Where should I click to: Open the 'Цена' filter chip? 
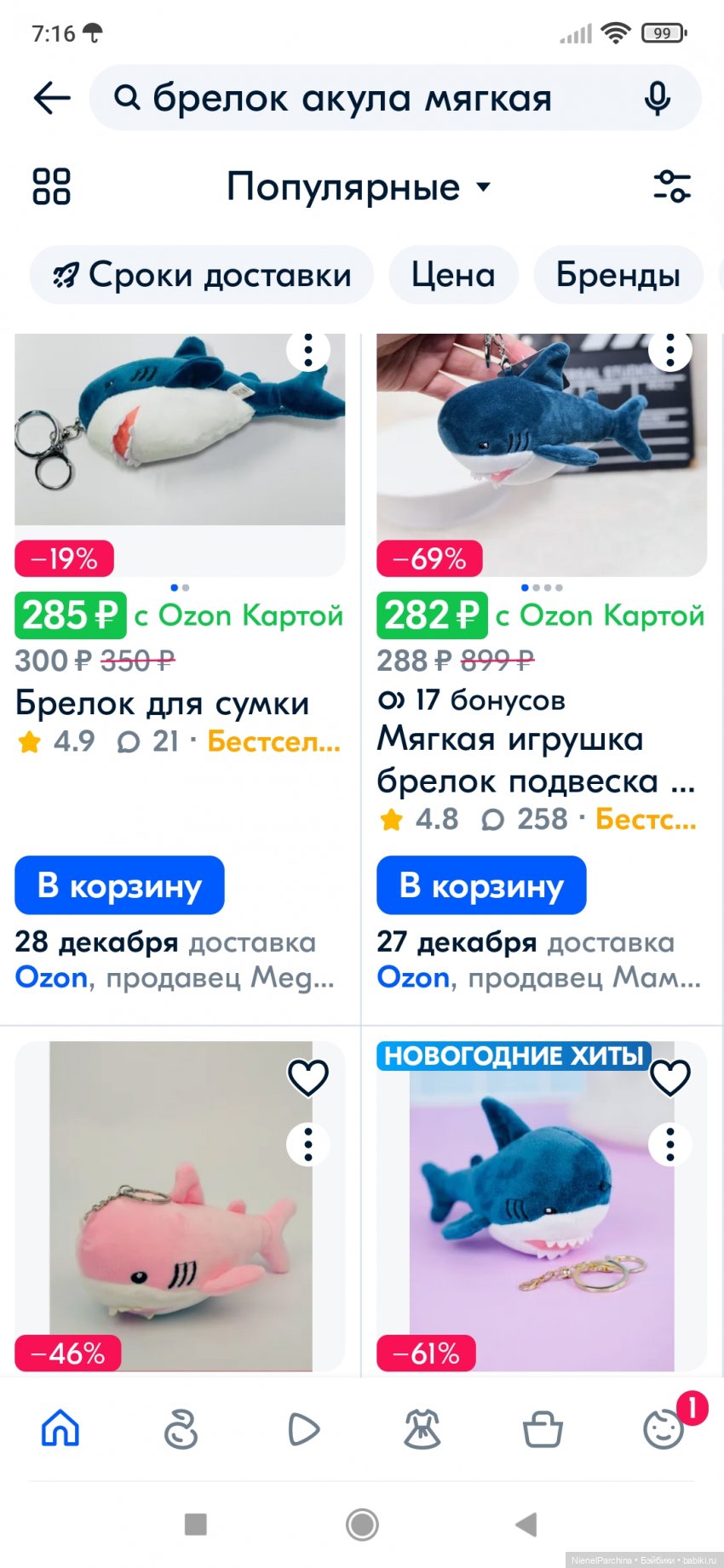point(453,275)
